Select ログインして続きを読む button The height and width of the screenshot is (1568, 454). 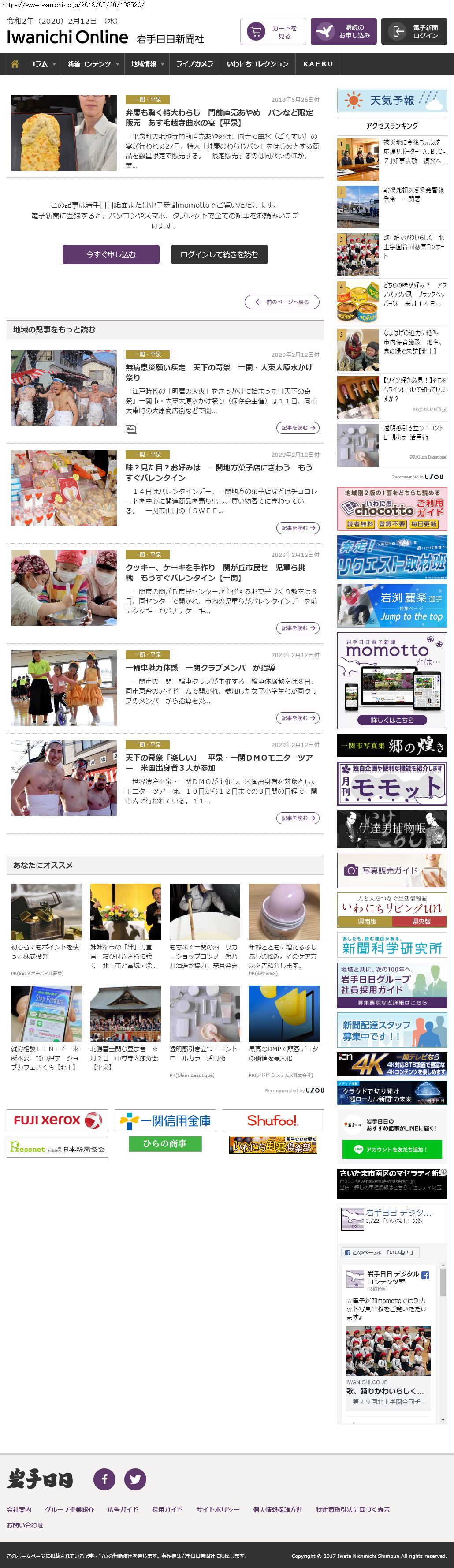(219, 254)
